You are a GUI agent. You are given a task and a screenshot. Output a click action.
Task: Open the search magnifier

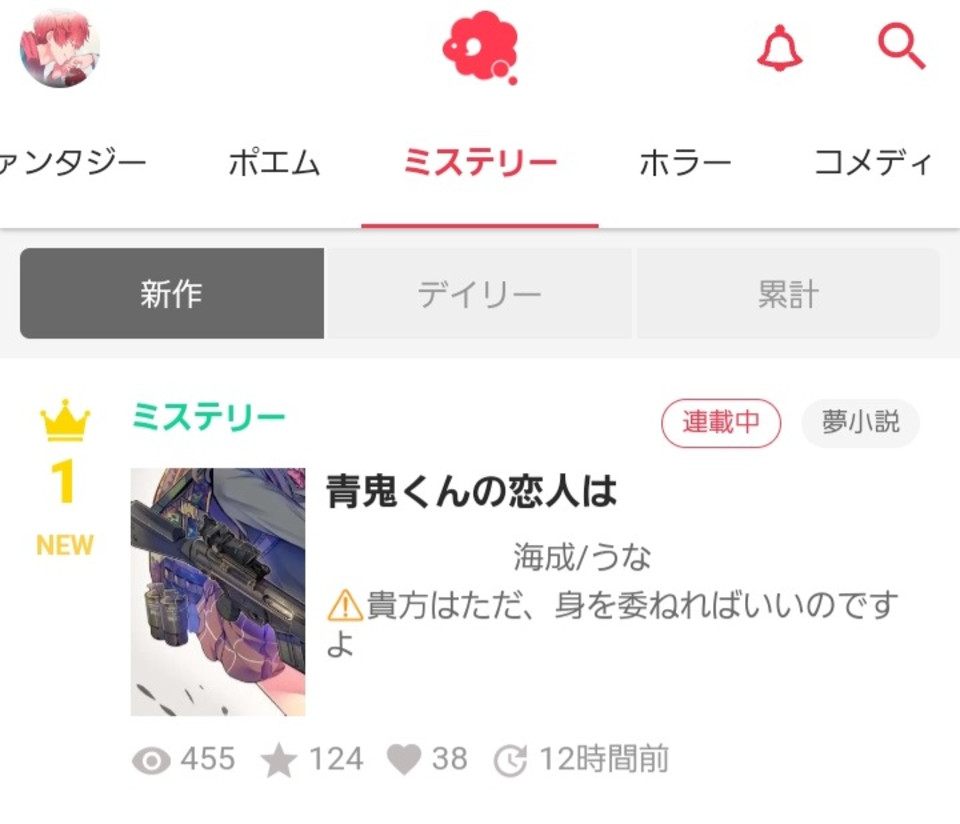pyautogui.click(x=901, y=46)
